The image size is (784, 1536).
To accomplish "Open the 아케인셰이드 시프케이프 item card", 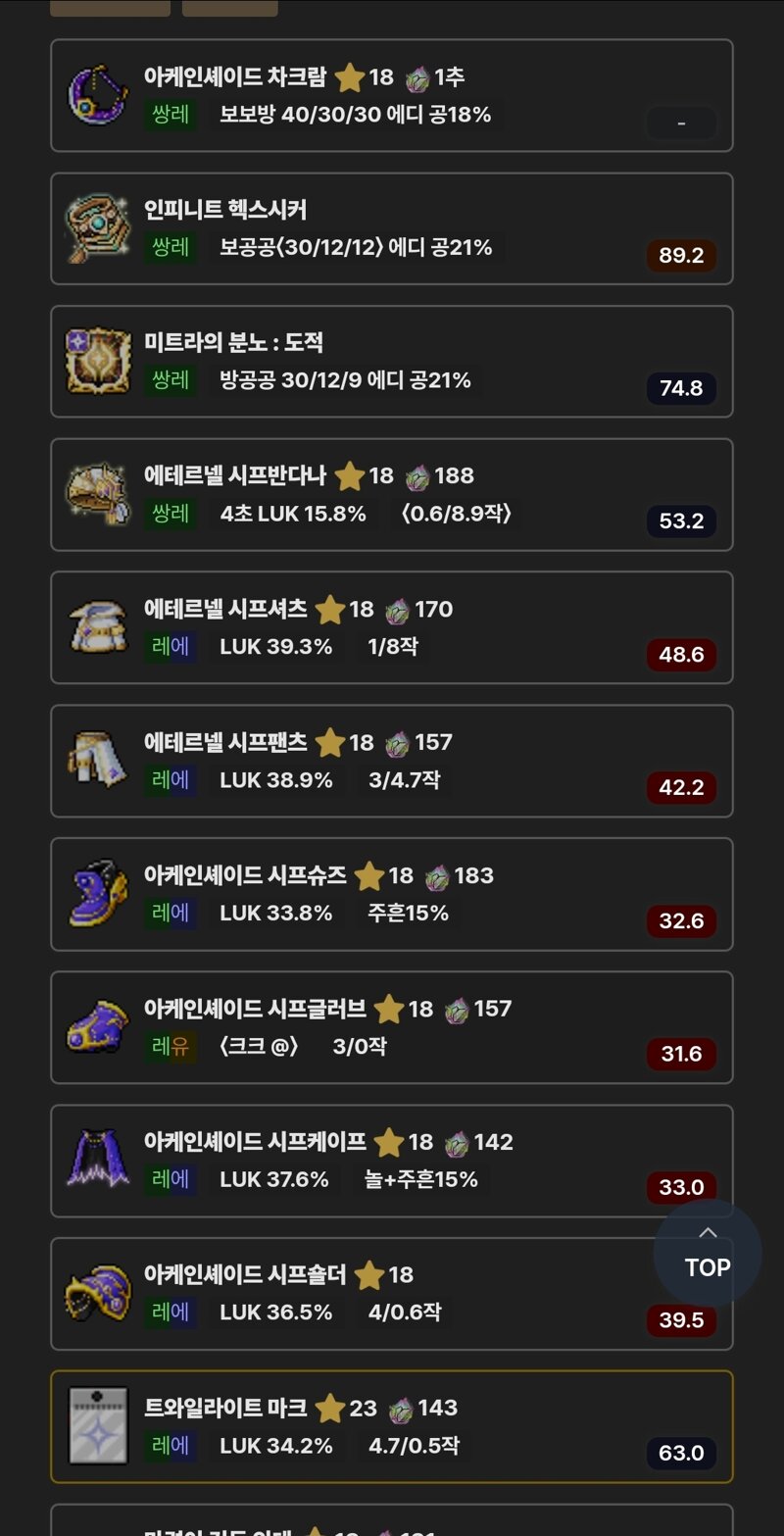I will pyautogui.click(x=391, y=1161).
